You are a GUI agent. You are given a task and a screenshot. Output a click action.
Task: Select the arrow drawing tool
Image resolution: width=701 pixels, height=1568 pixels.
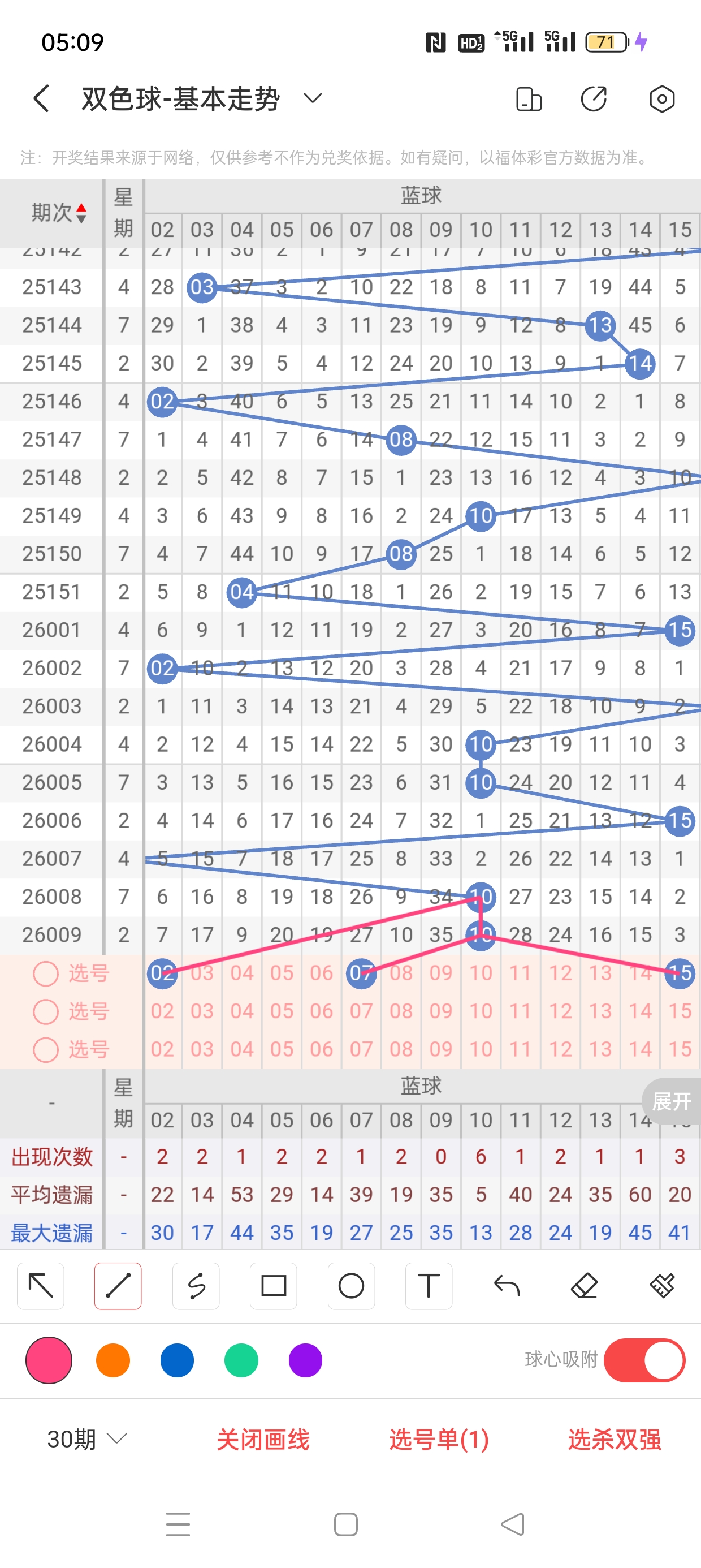coord(41,1286)
